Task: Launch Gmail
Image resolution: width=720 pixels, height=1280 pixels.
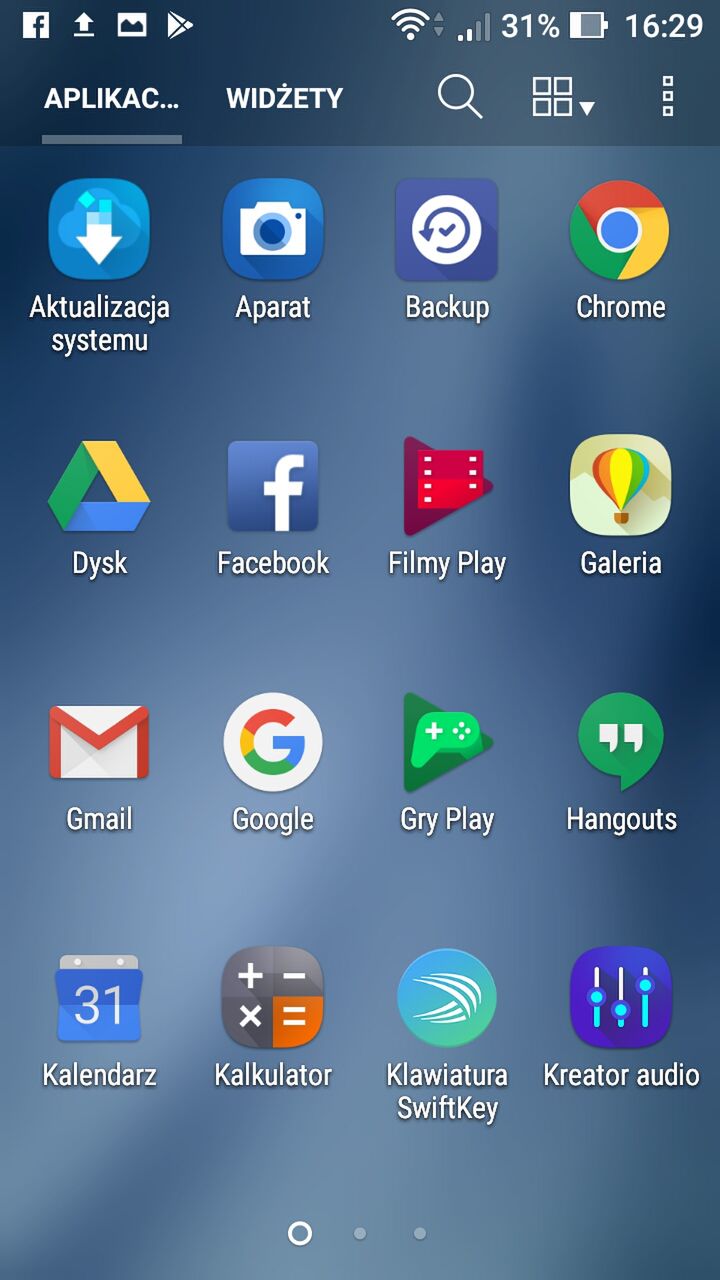Action: click(99, 743)
